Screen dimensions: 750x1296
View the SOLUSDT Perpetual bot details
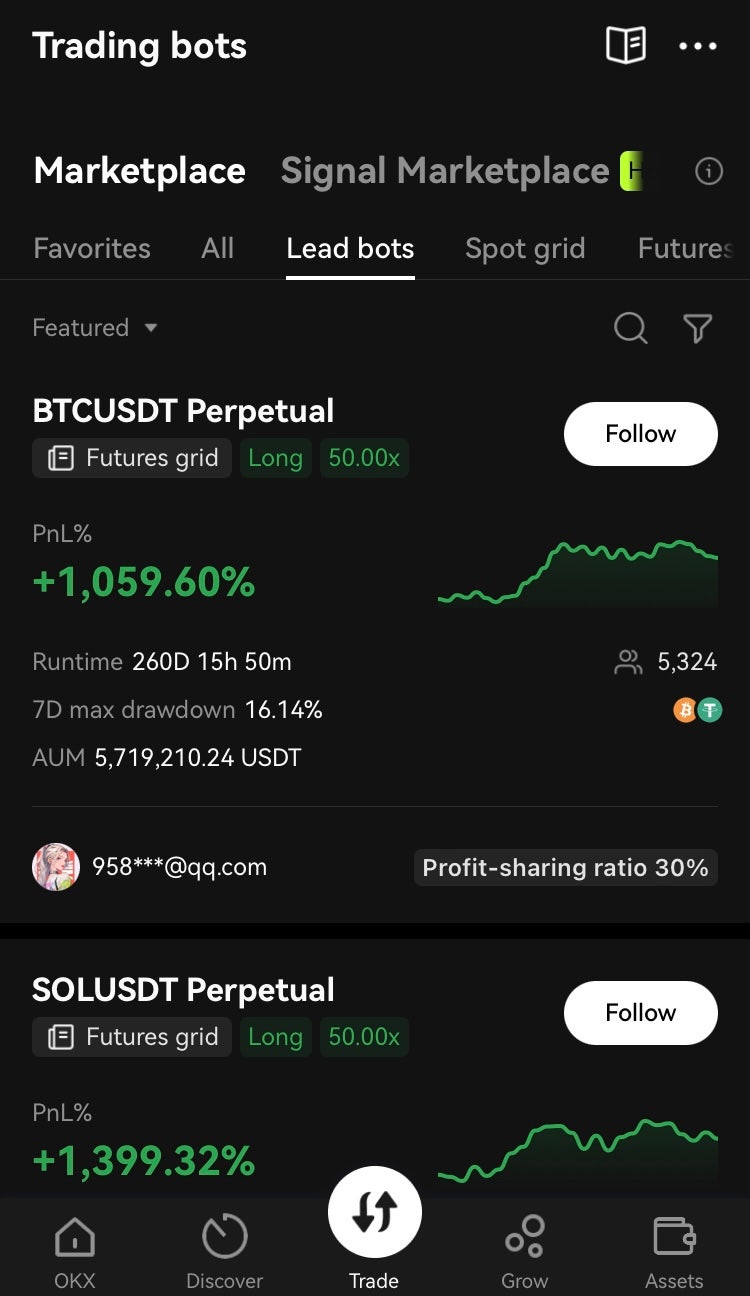[183, 990]
